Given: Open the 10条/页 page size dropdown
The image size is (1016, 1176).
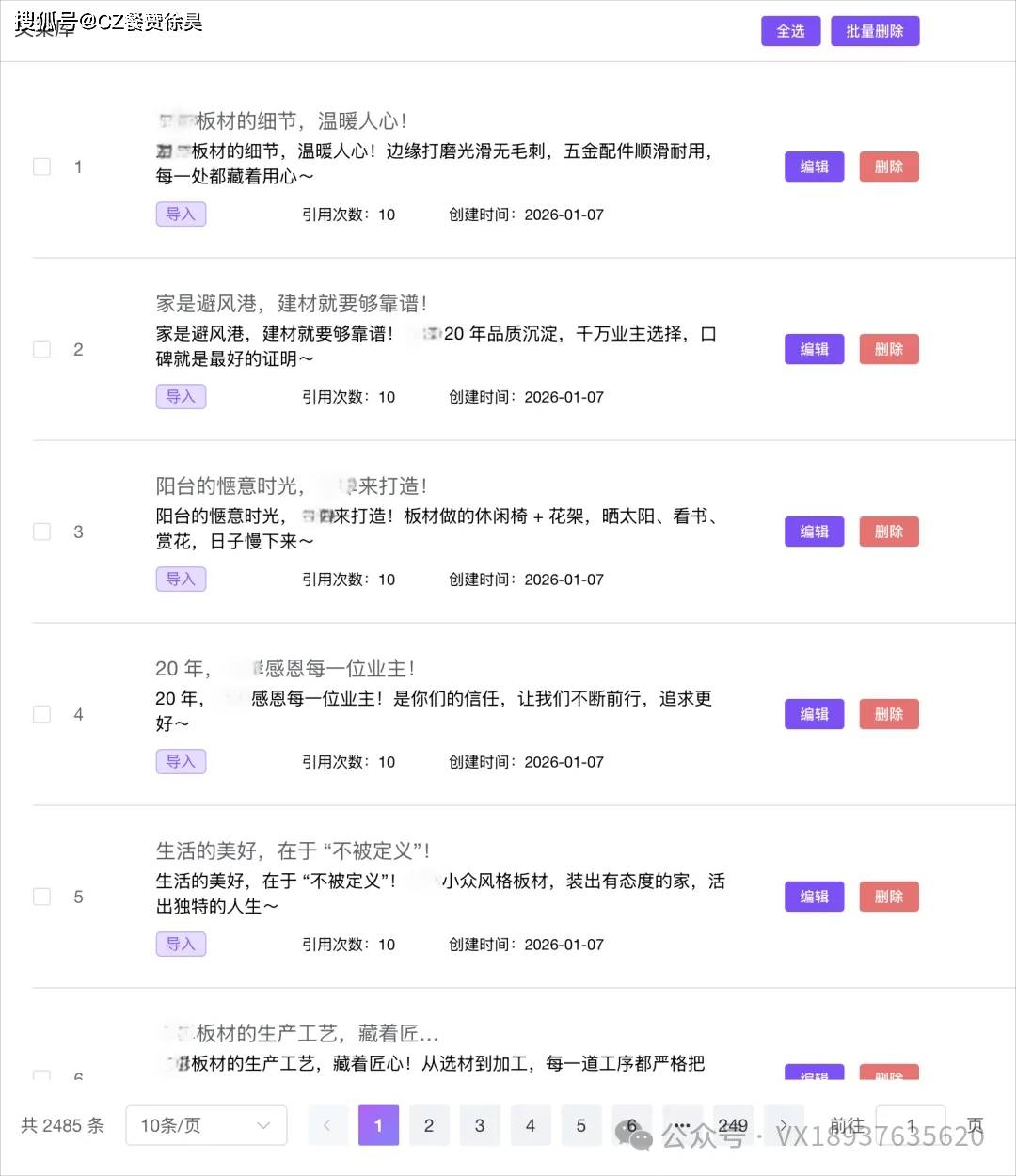Looking at the screenshot, I should (206, 1125).
